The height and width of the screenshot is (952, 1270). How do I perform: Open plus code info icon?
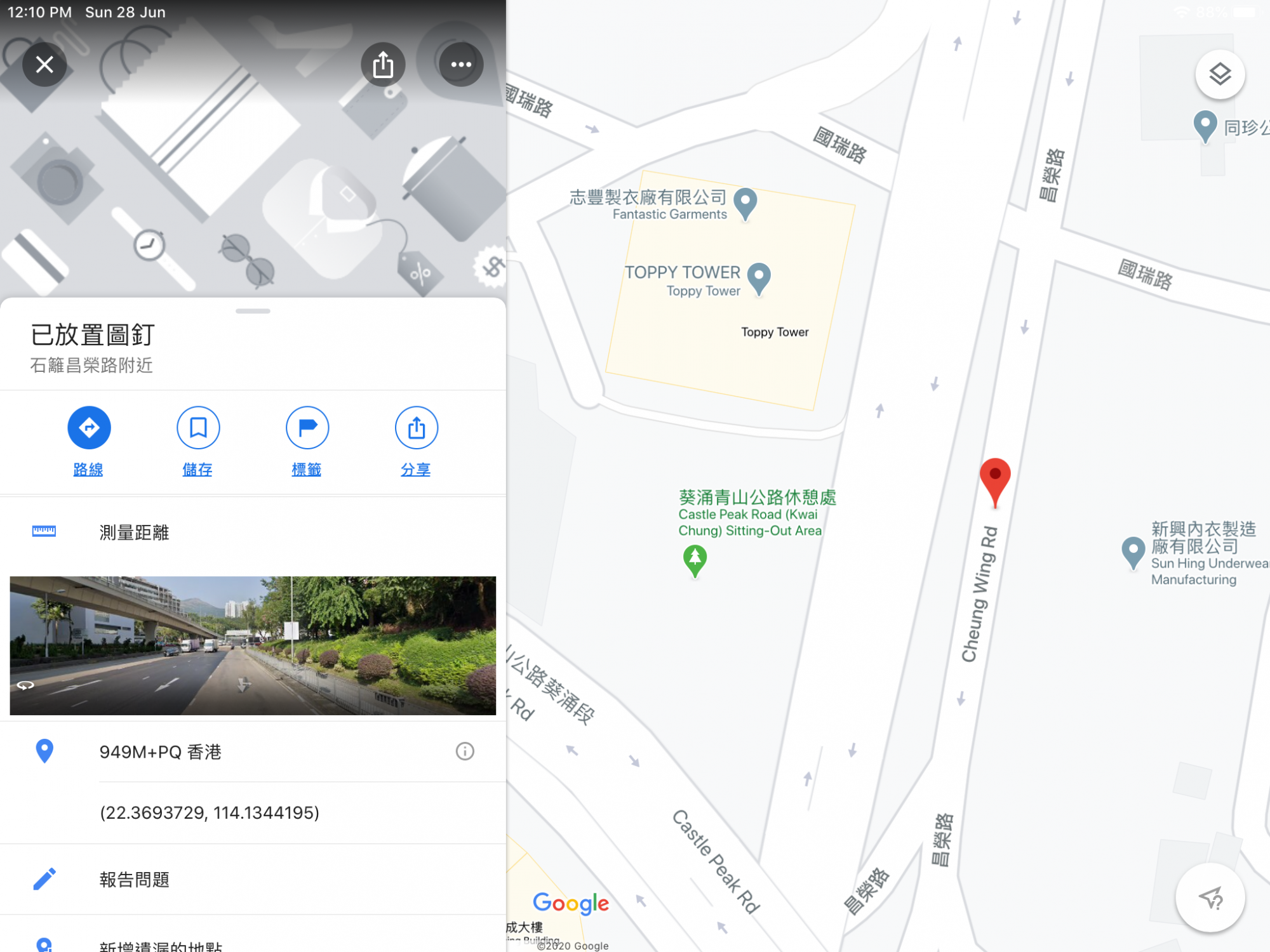tap(465, 751)
